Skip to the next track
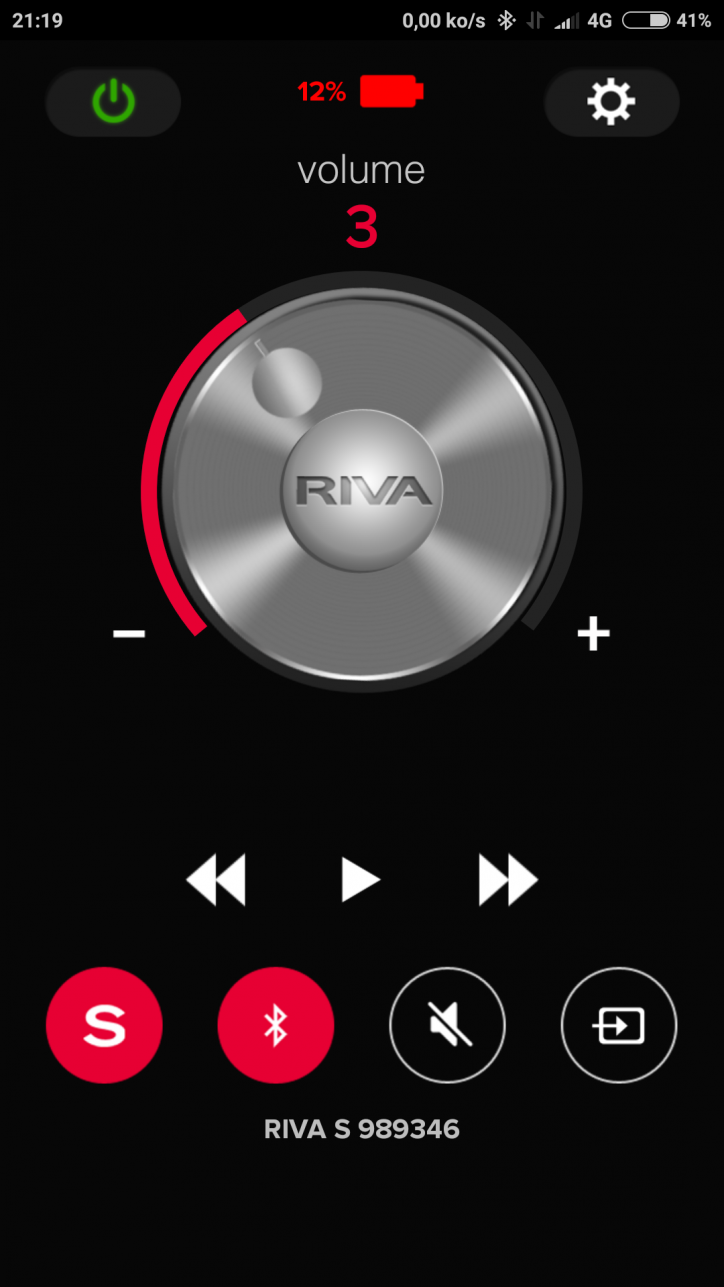The width and height of the screenshot is (724, 1287). pos(508,881)
